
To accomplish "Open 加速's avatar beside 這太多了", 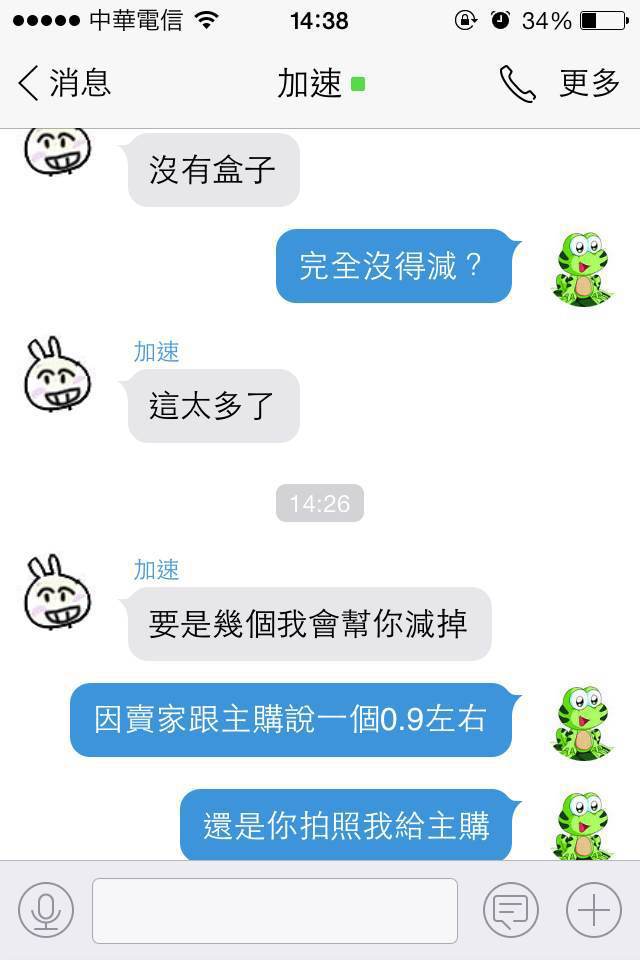I will (58, 375).
